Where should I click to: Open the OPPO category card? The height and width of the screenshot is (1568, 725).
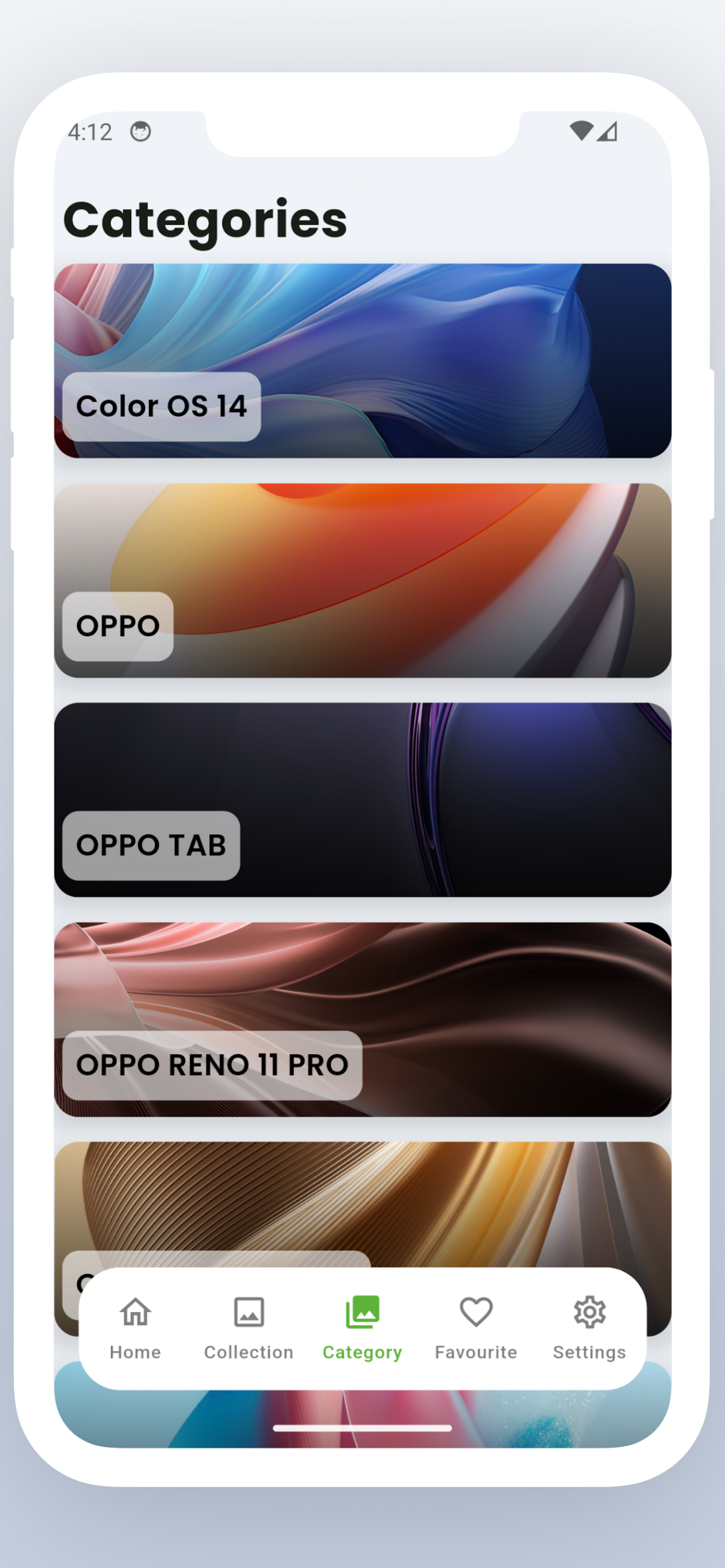(363, 580)
